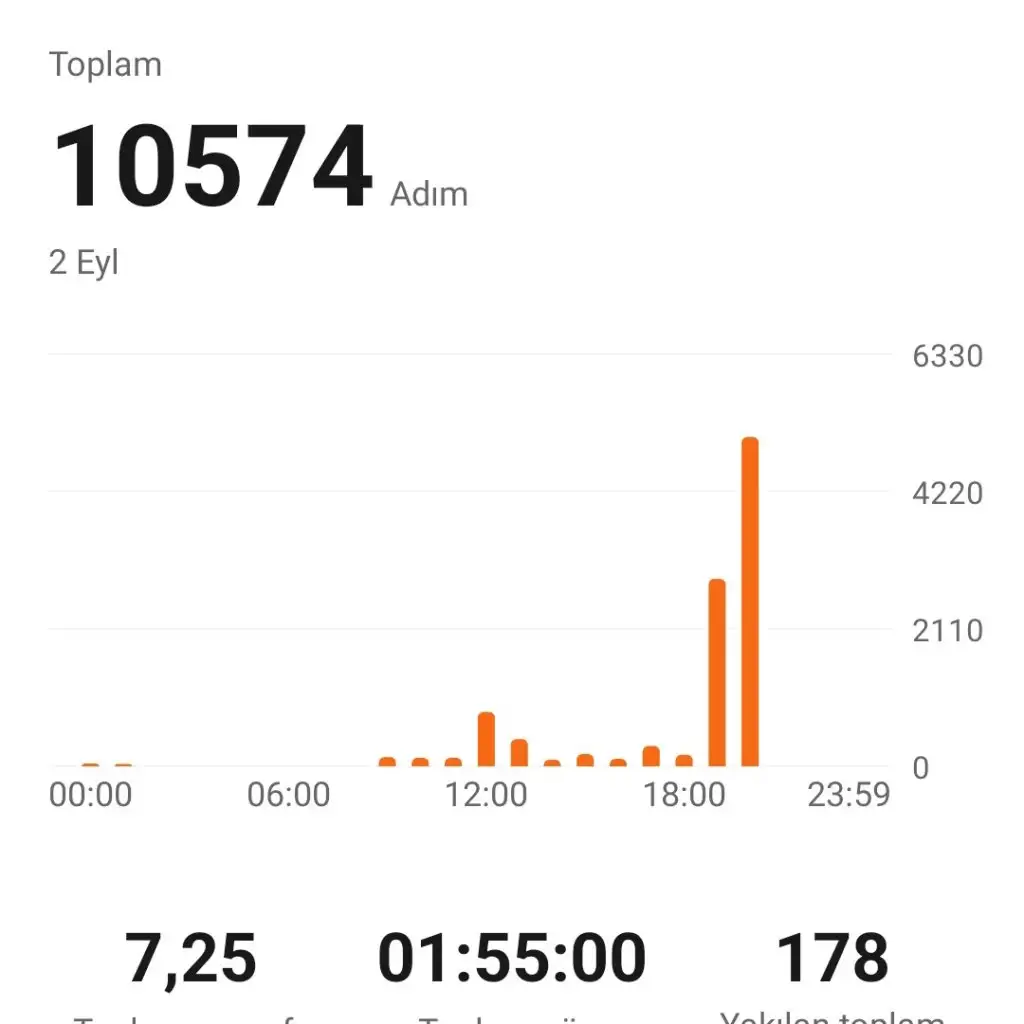The height and width of the screenshot is (1024, 1024).
Task: Select the tallest orange bar in the steps chart
Action: [x=750, y=602]
